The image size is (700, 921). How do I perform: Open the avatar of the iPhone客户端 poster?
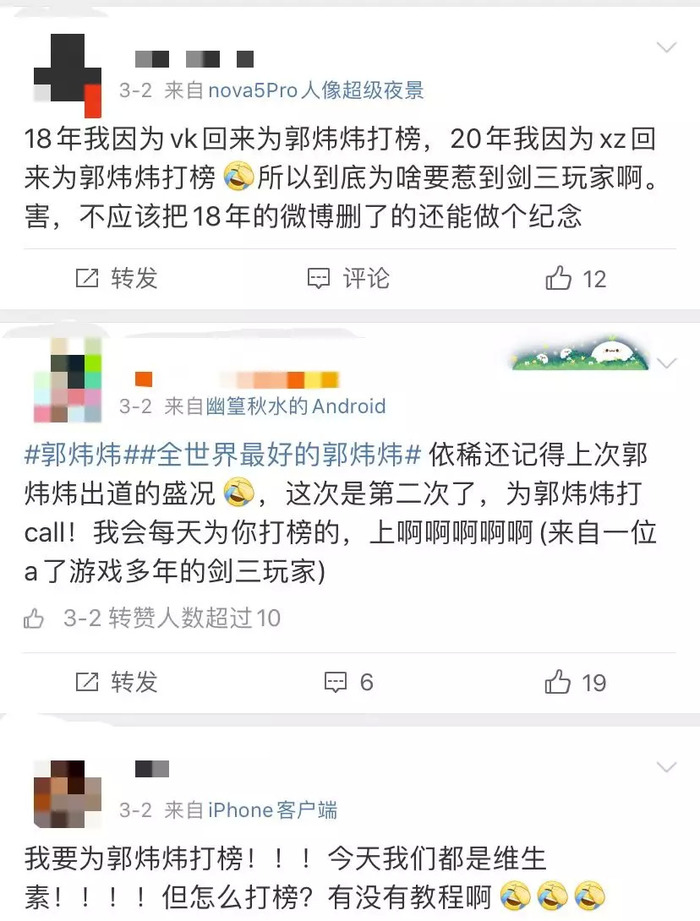(68, 792)
